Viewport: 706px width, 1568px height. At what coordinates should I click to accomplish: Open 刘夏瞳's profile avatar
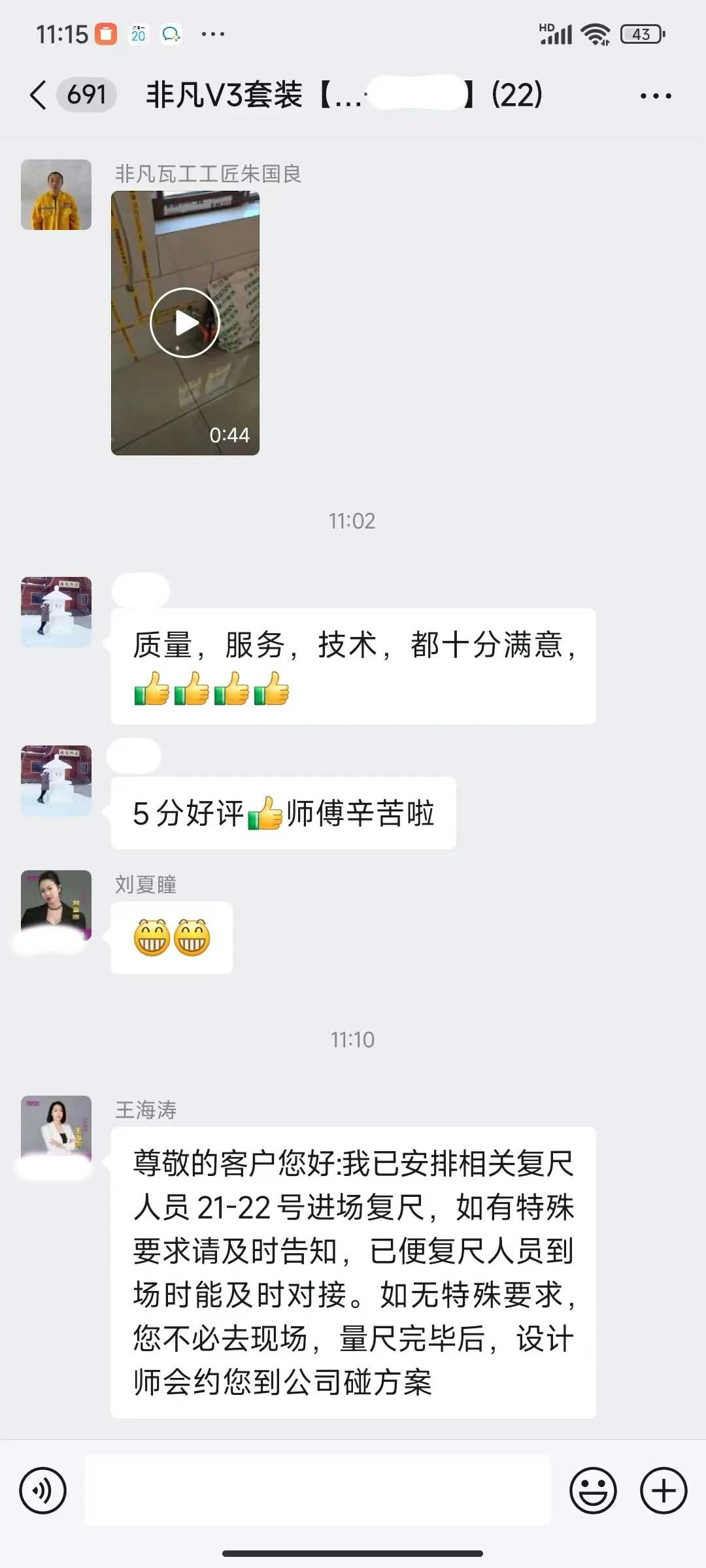pyautogui.click(x=56, y=904)
